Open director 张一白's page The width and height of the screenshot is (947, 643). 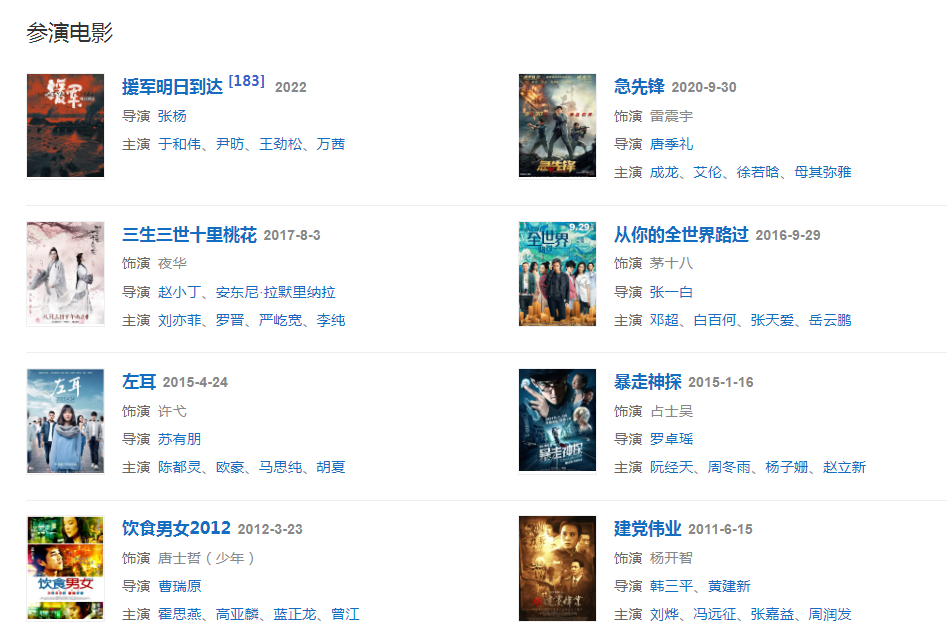671,292
